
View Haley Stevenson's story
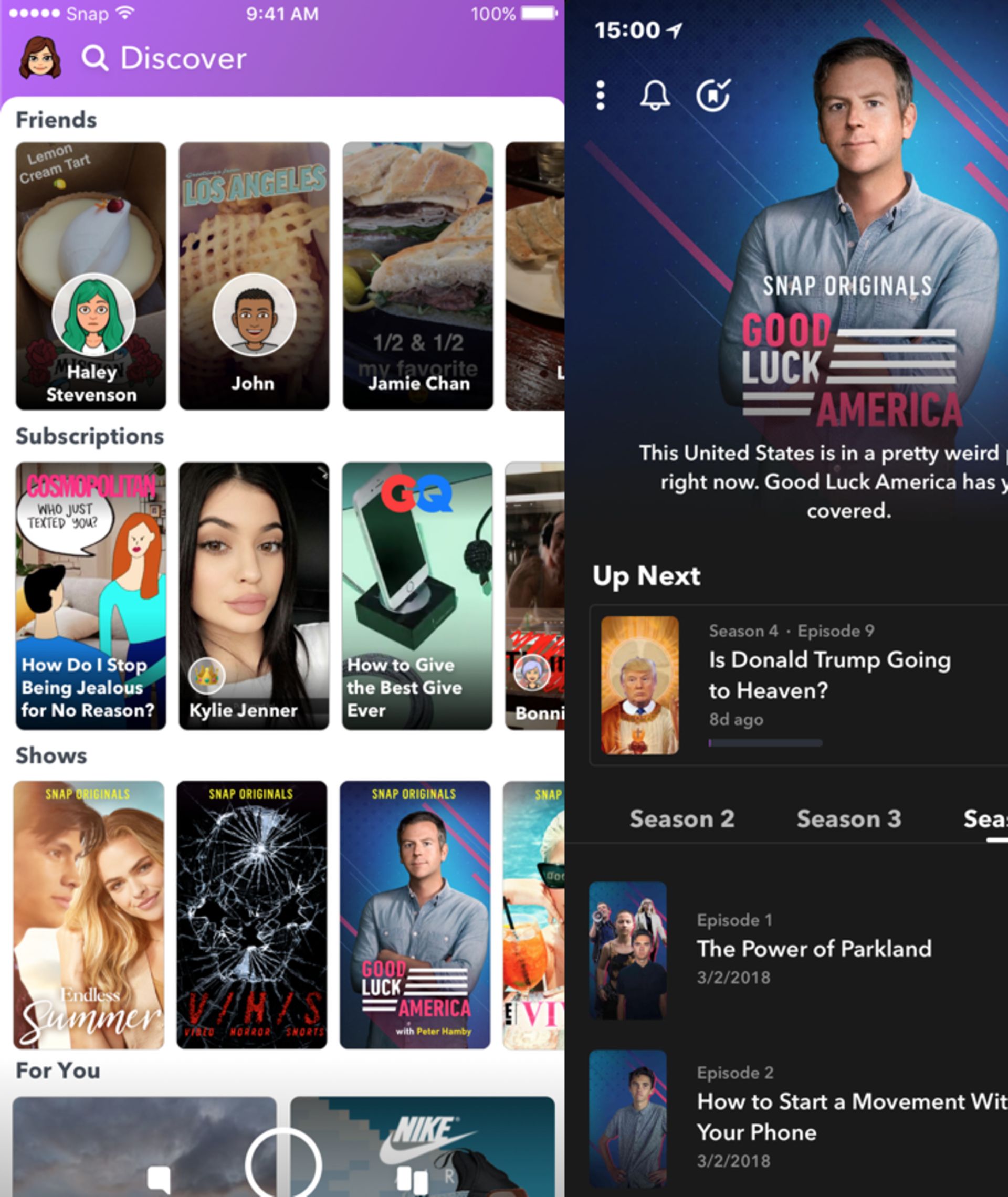point(91,276)
